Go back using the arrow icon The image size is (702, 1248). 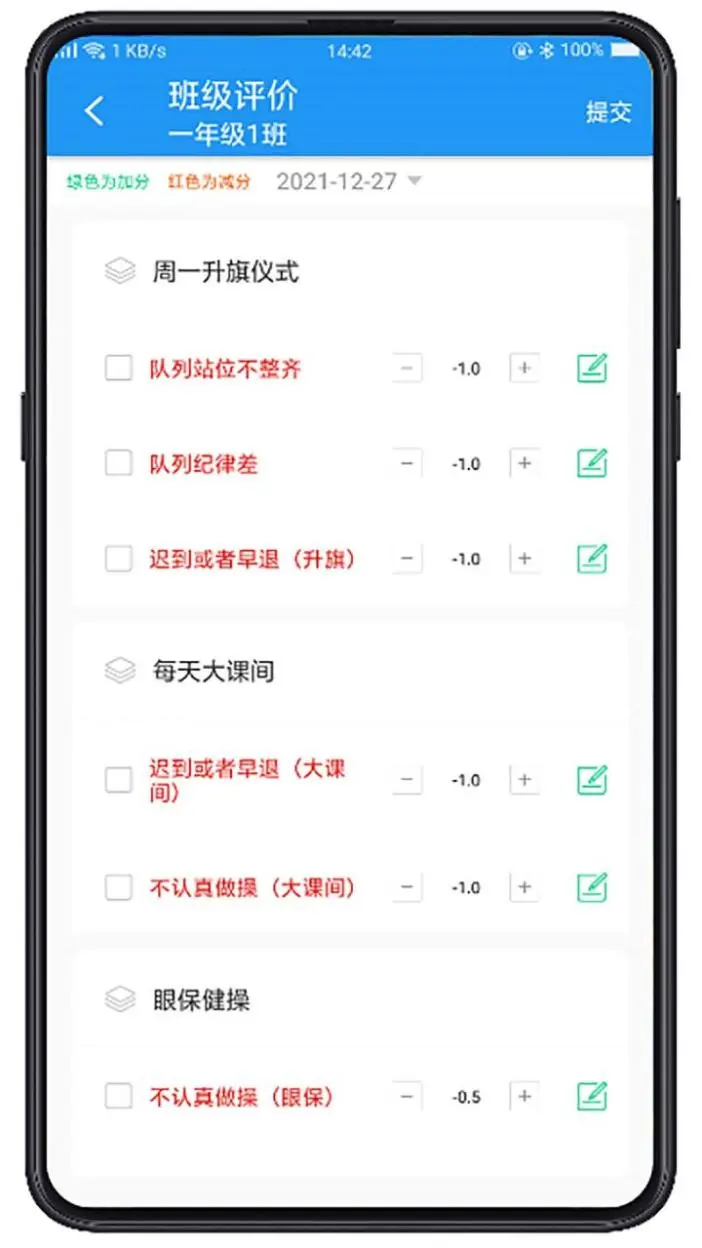point(94,111)
